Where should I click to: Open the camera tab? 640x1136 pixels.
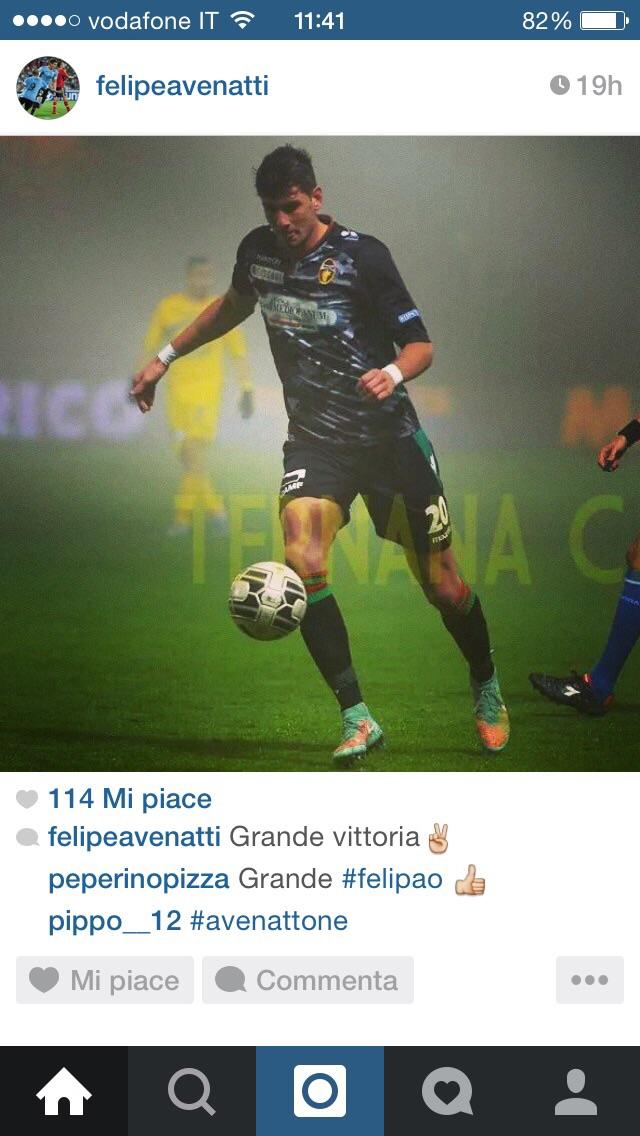[x=320, y=1091]
